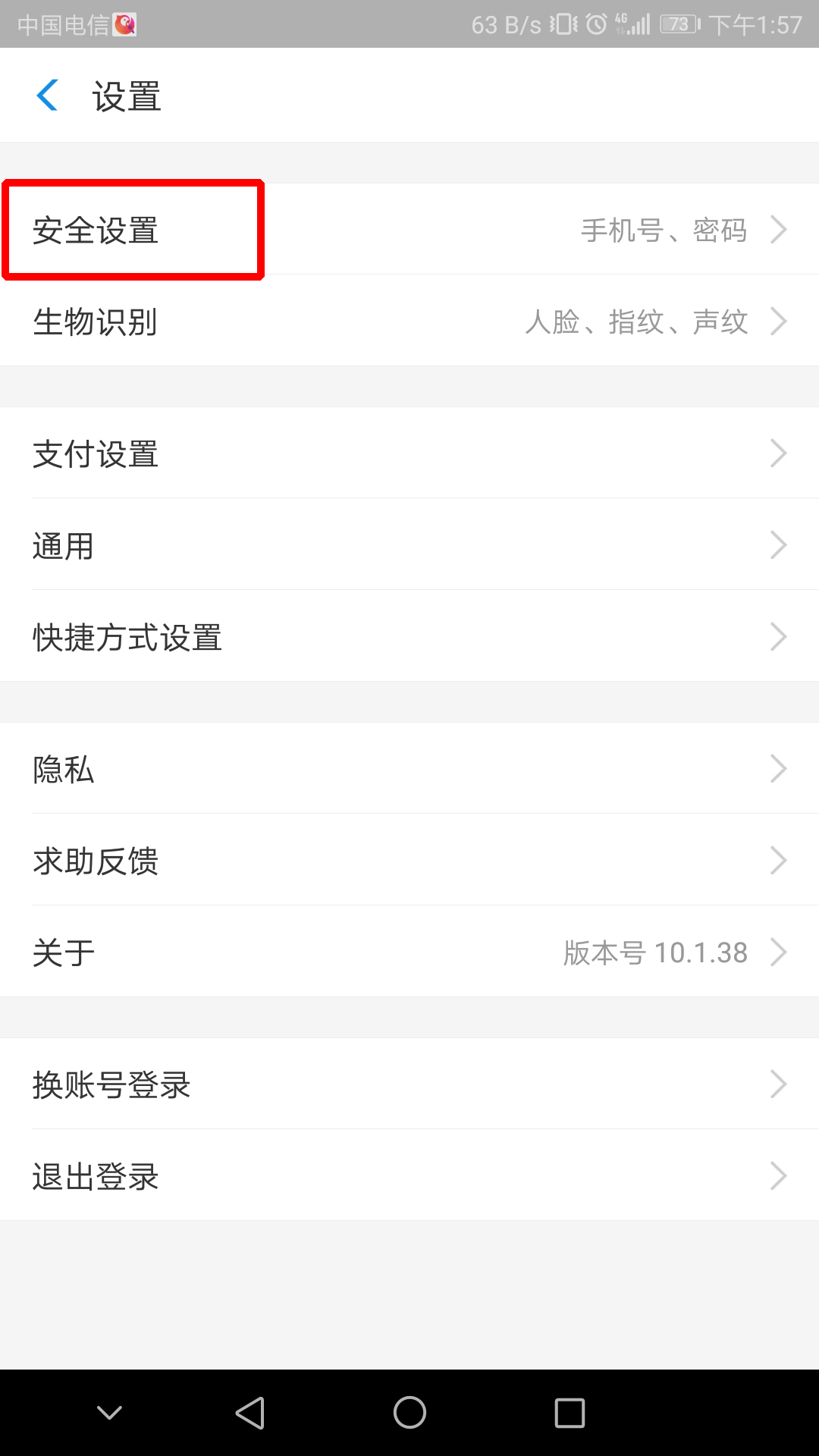819x1456 pixels.
Task: Select 换账号登录 to switch accounts
Action: [409, 1084]
